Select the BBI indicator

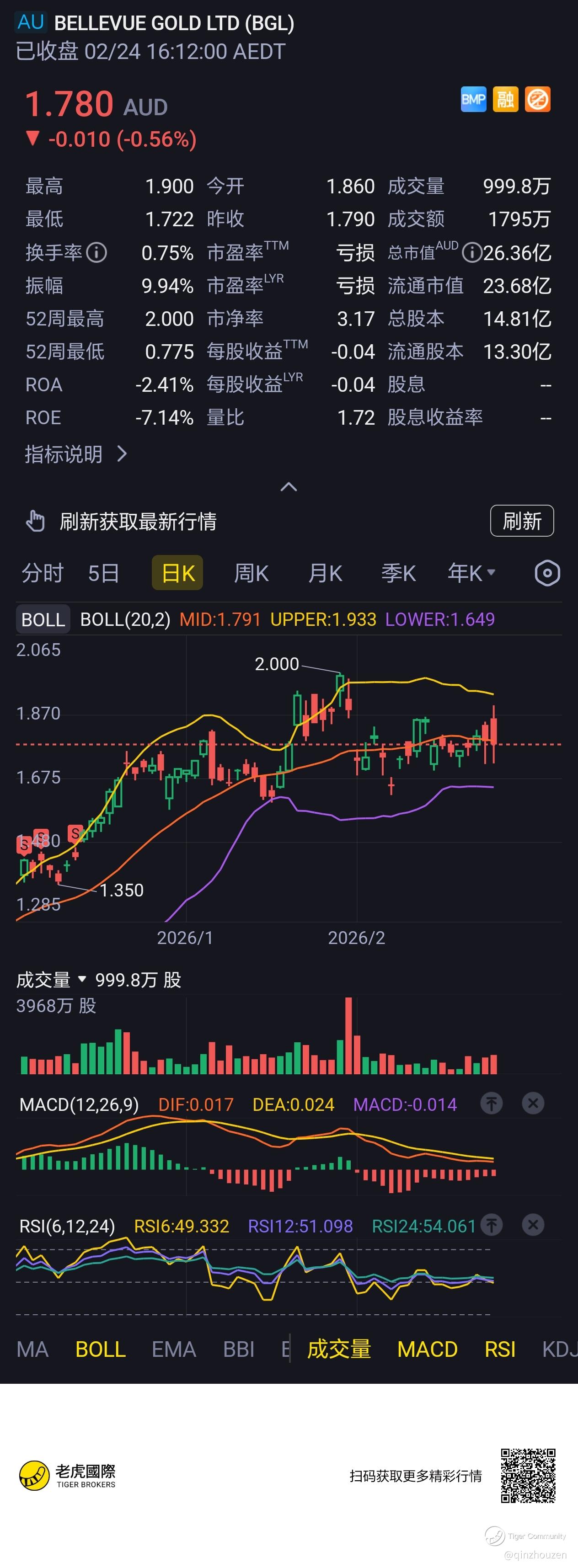(239, 1349)
